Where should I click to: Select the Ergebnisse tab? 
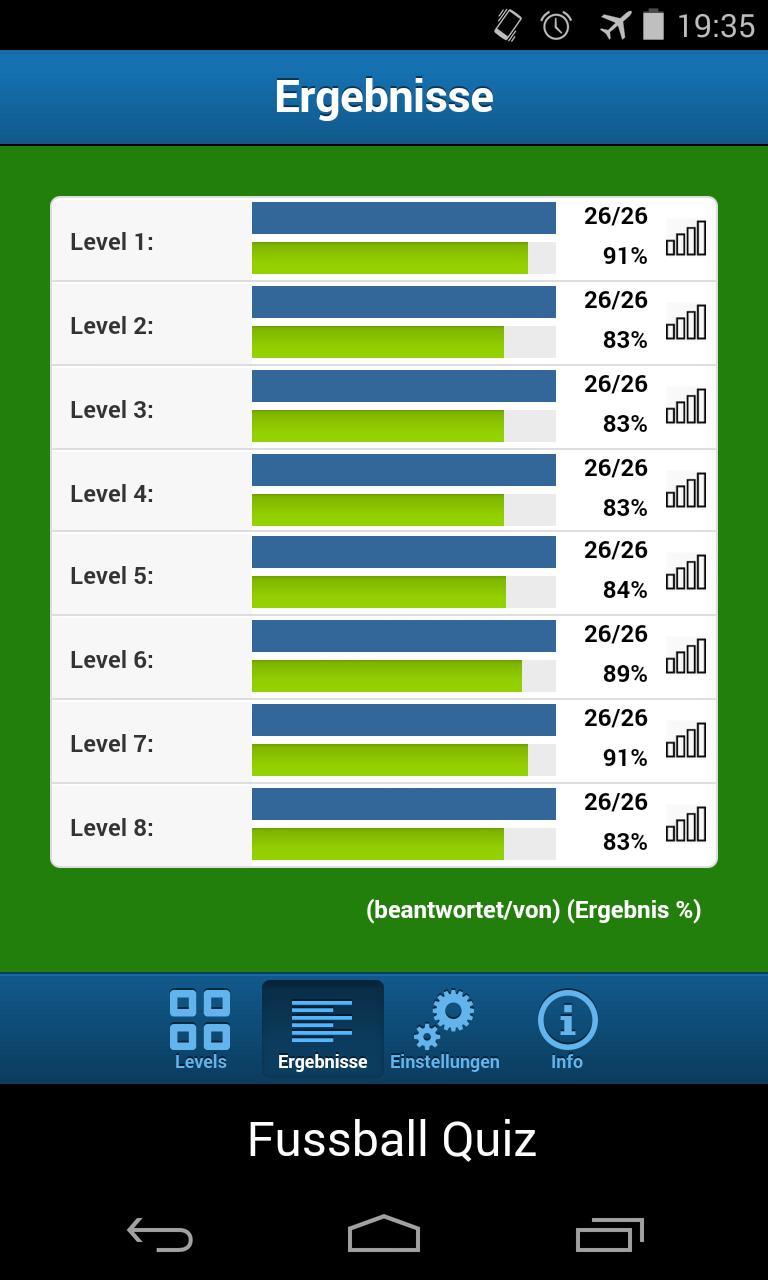pyautogui.click(x=322, y=1030)
